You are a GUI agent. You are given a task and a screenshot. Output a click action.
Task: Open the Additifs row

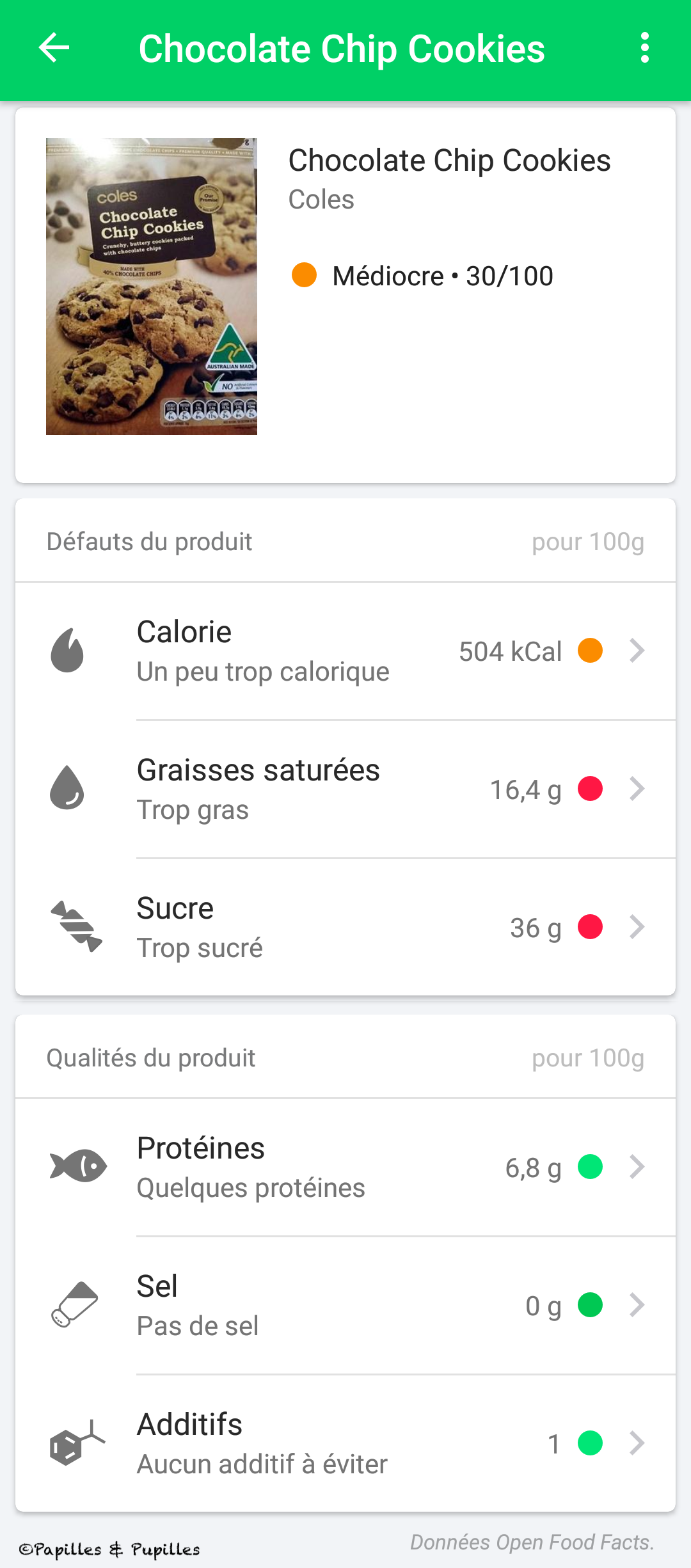click(345, 1444)
